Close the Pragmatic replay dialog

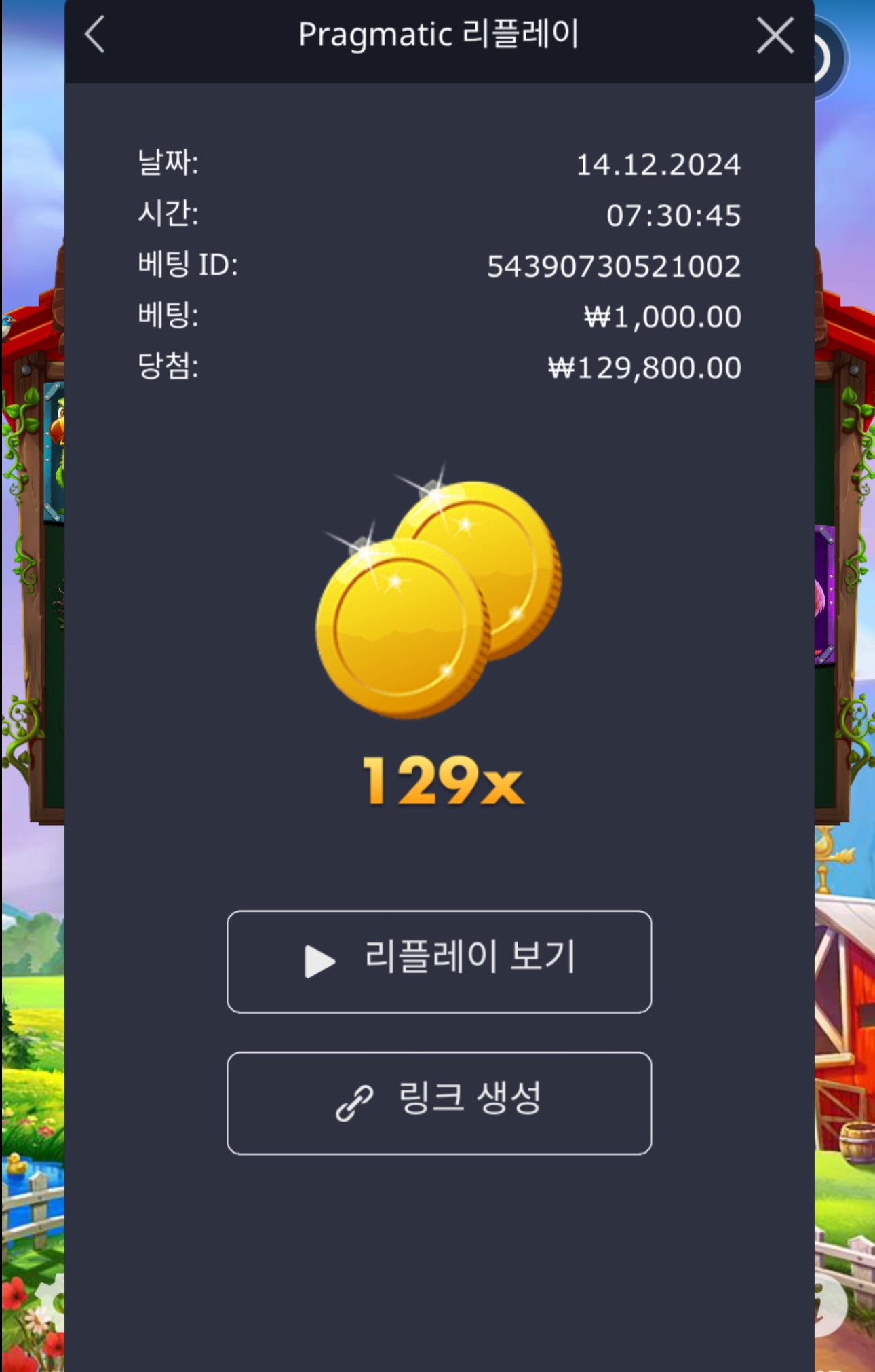click(x=775, y=36)
